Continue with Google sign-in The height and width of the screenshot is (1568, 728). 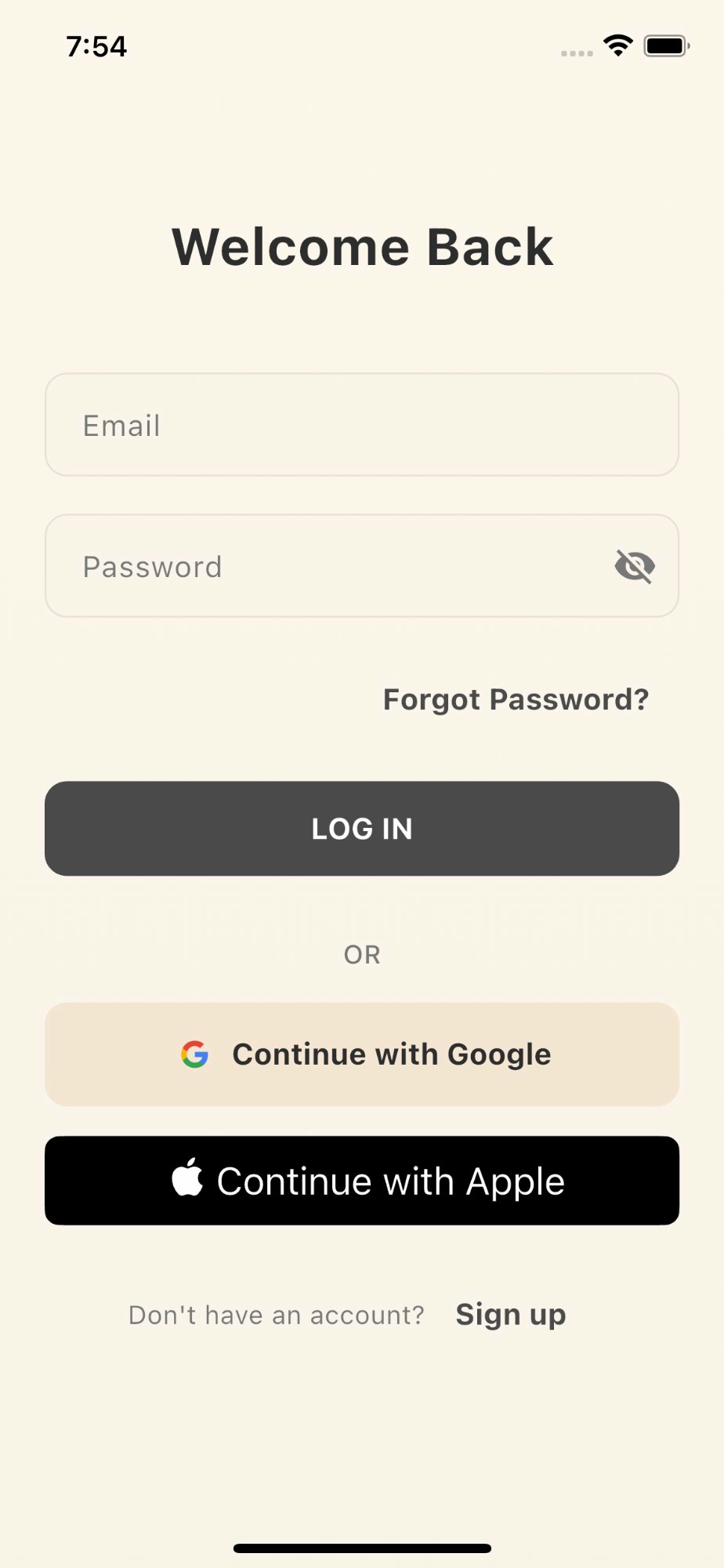coord(362,1055)
